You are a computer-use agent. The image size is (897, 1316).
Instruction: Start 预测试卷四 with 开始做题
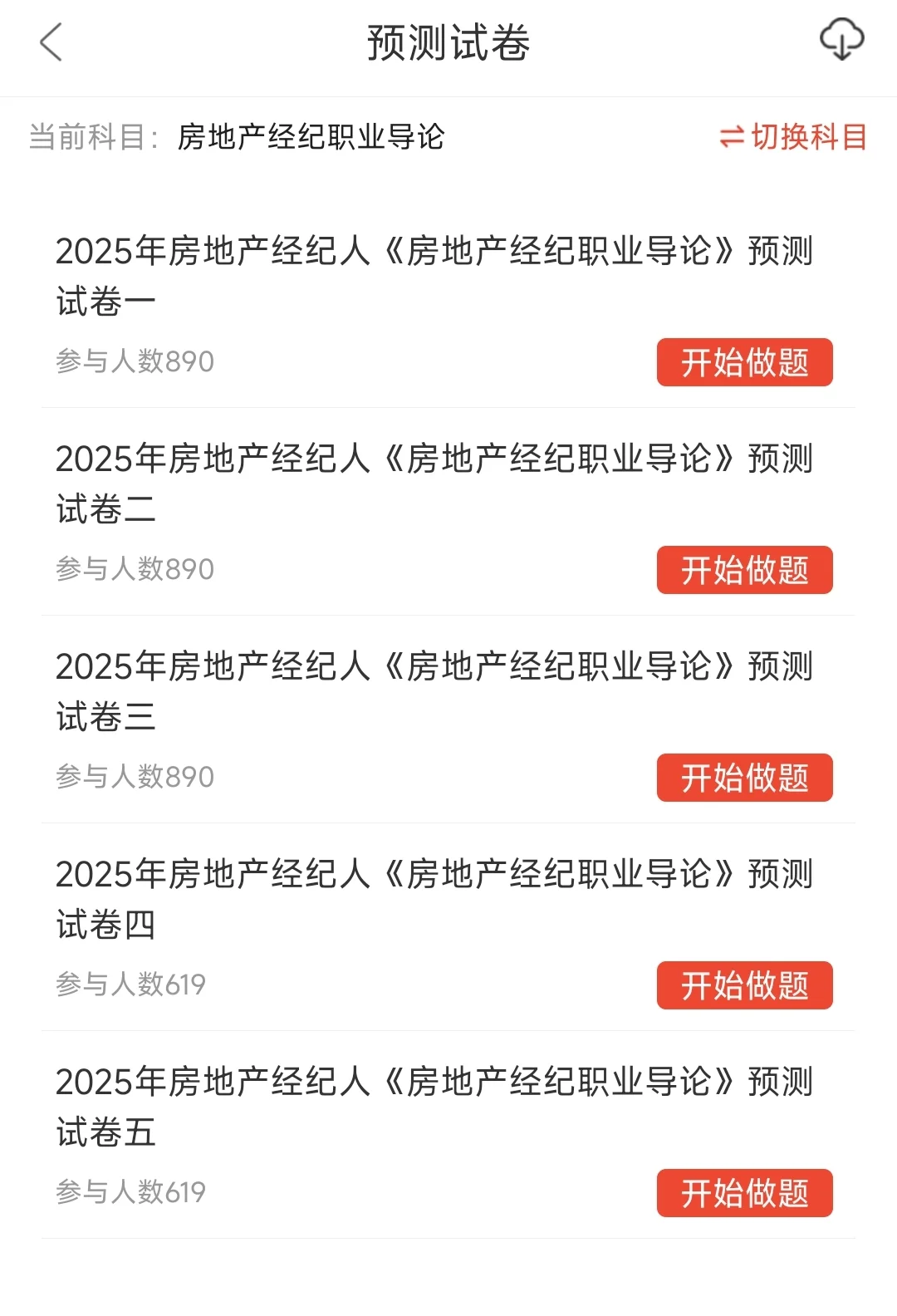(744, 985)
